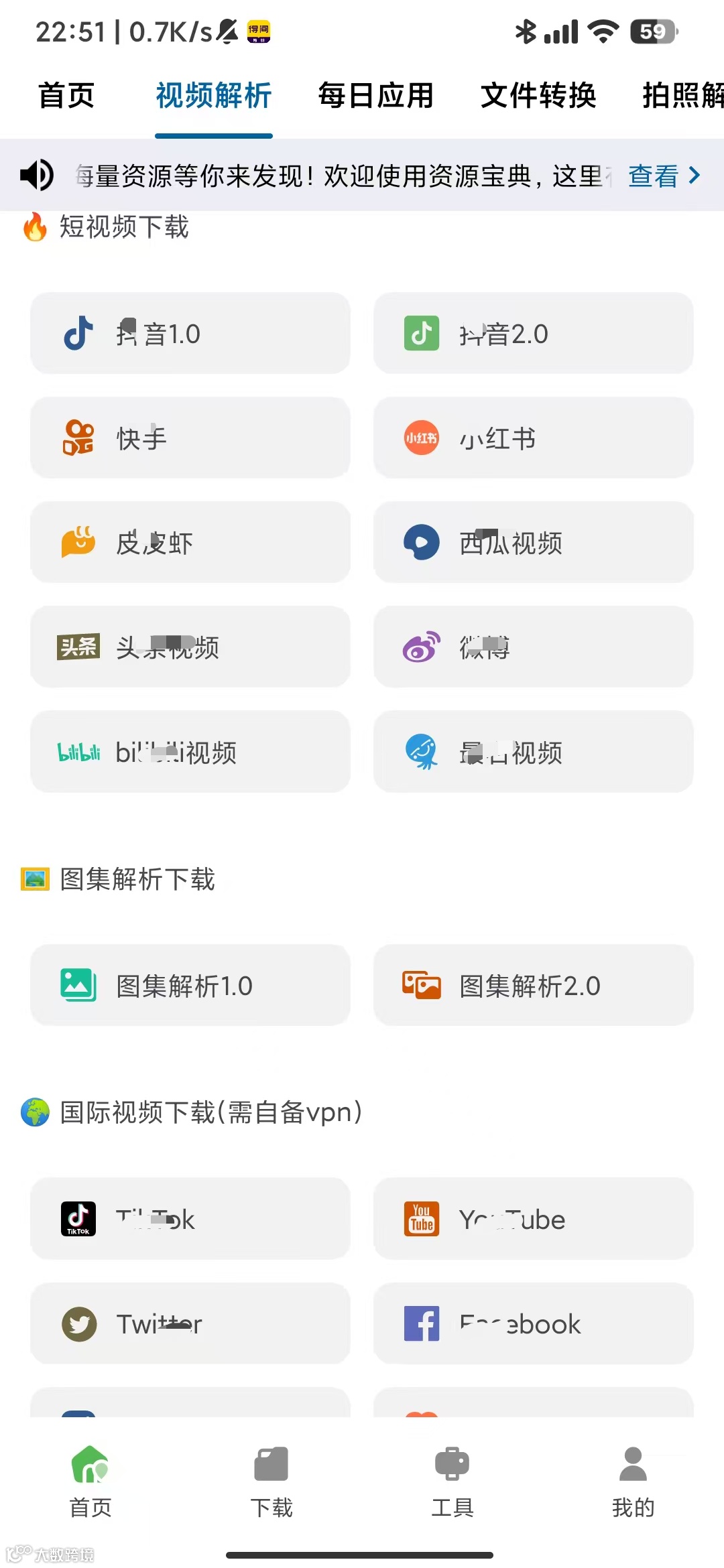Open the 抖音2.0 video downloader
The width and height of the screenshot is (724, 1568).
[533, 333]
